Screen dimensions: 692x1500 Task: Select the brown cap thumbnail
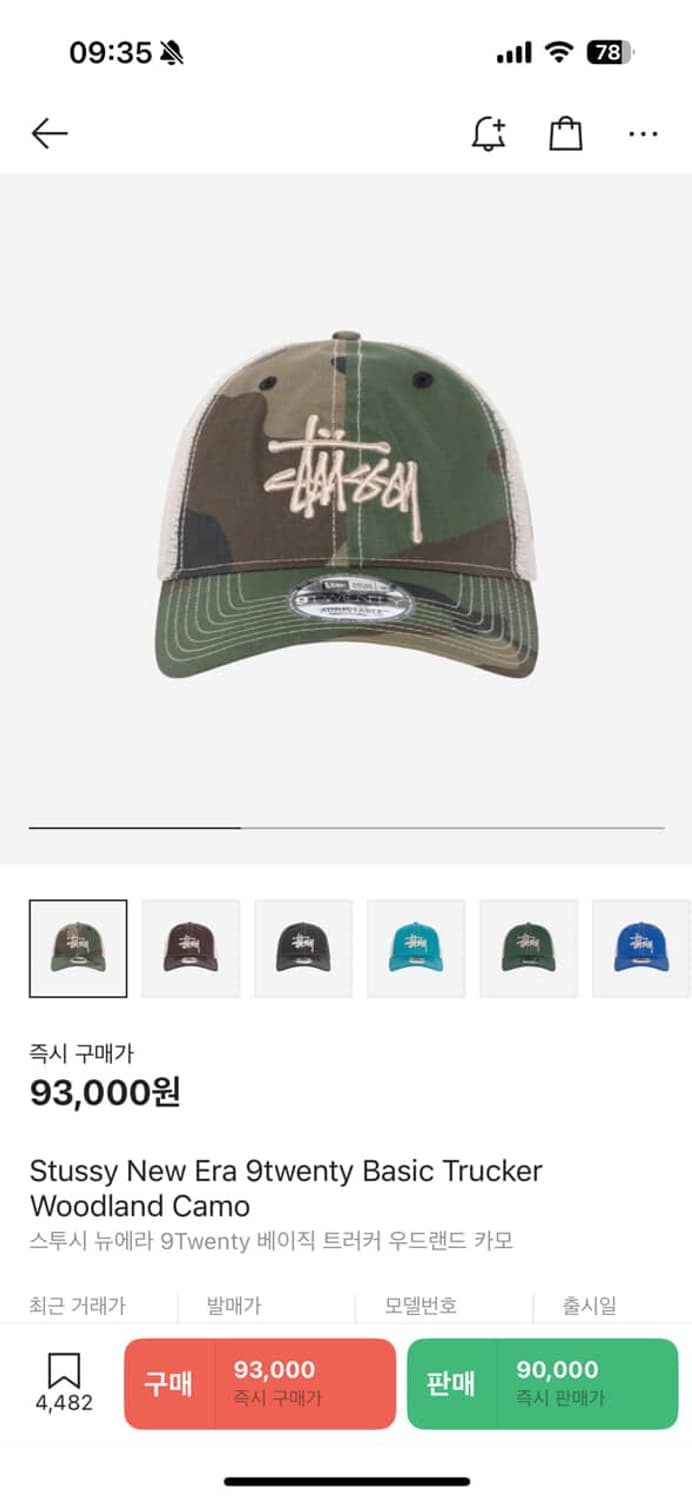(191, 948)
